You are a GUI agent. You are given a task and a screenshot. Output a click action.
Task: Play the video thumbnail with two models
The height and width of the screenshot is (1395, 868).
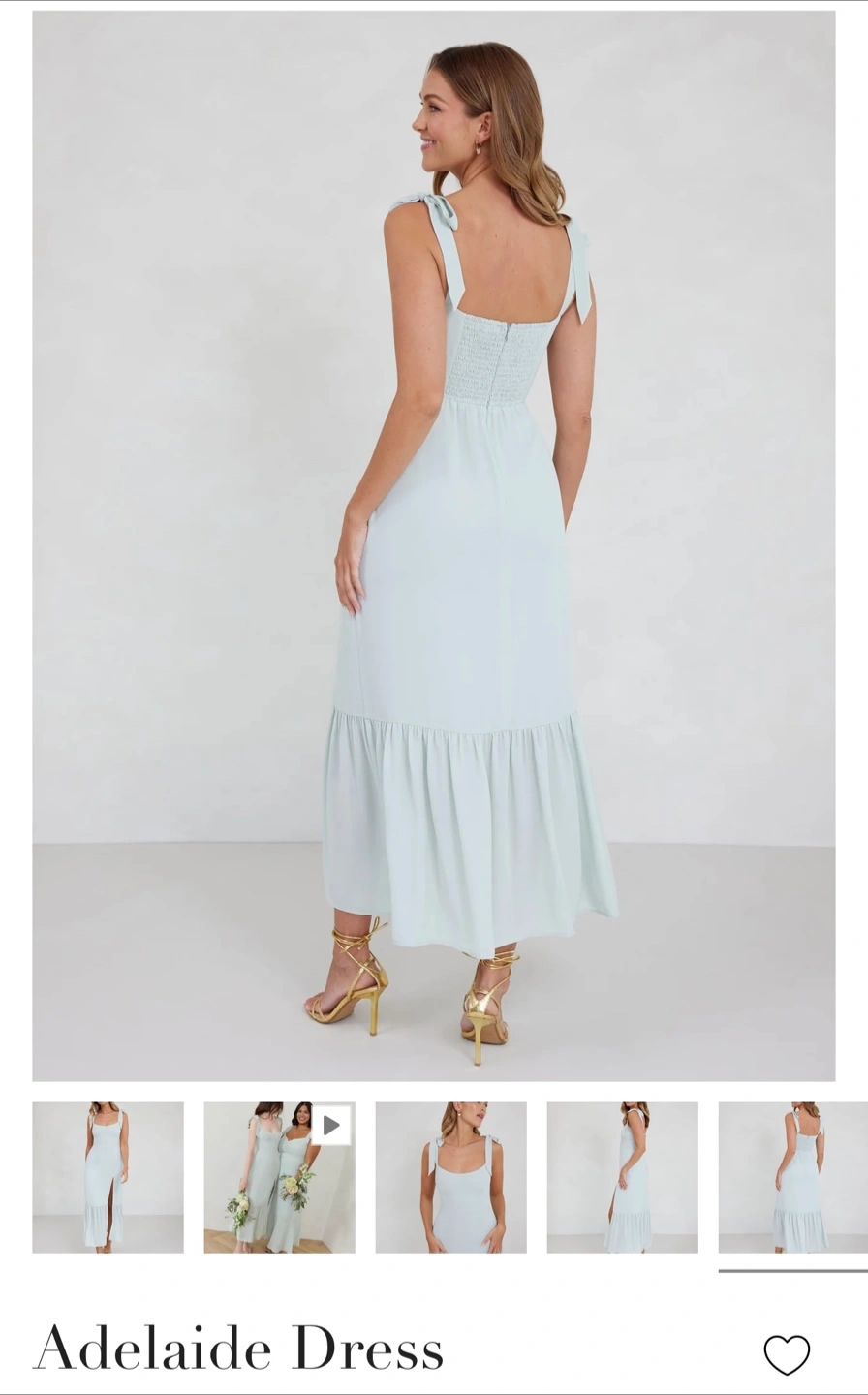pyautogui.click(x=279, y=1177)
